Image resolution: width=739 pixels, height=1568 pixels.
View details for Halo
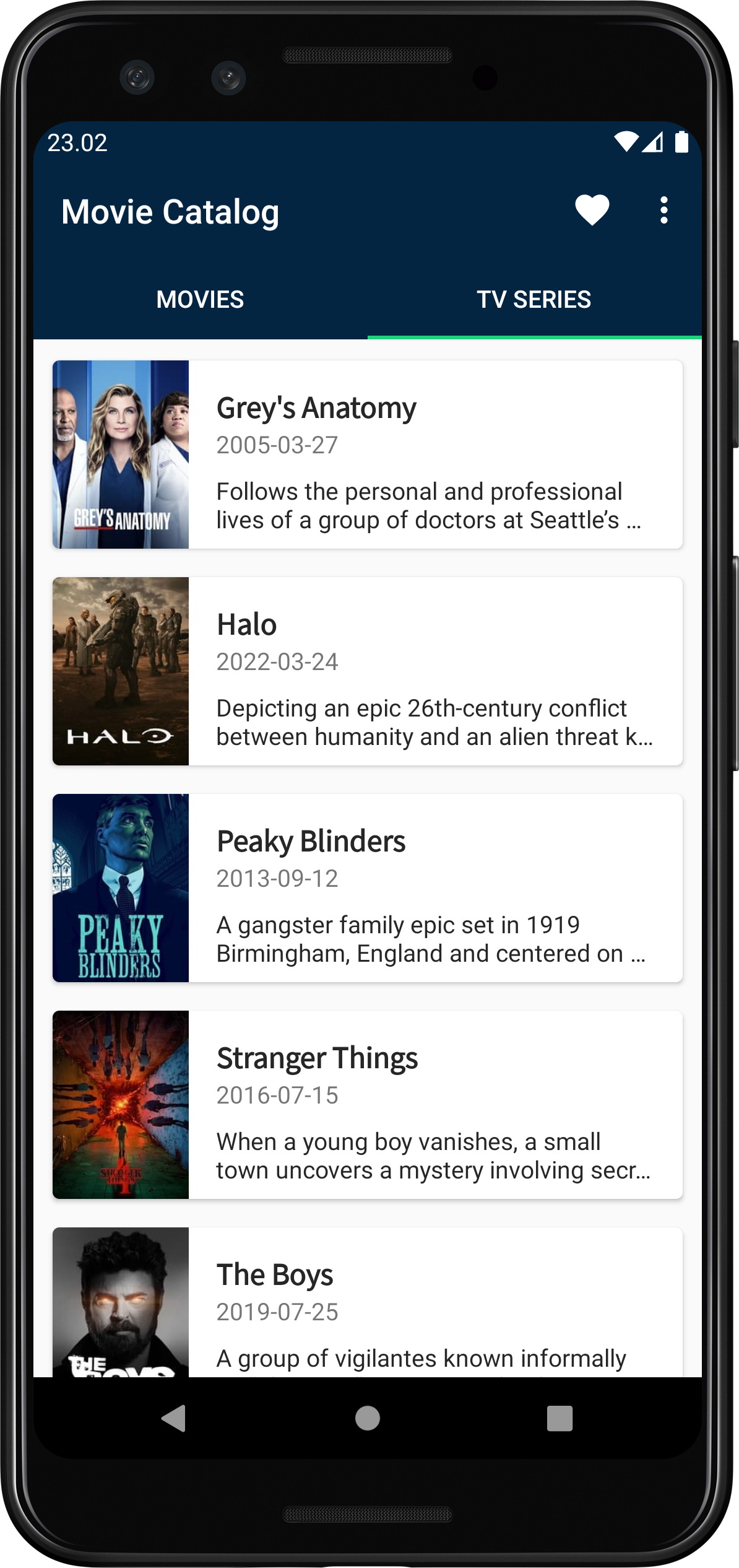click(368, 671)
